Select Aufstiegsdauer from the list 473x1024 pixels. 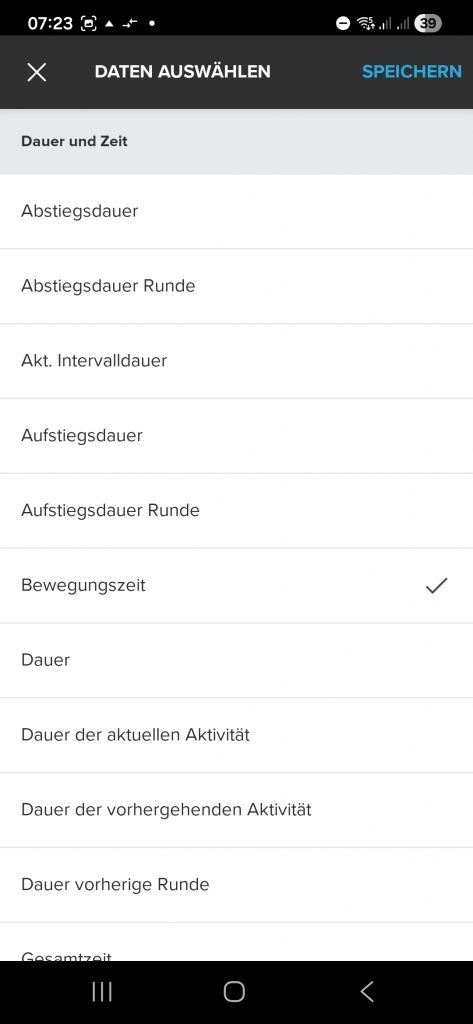[x=236, y=436]
